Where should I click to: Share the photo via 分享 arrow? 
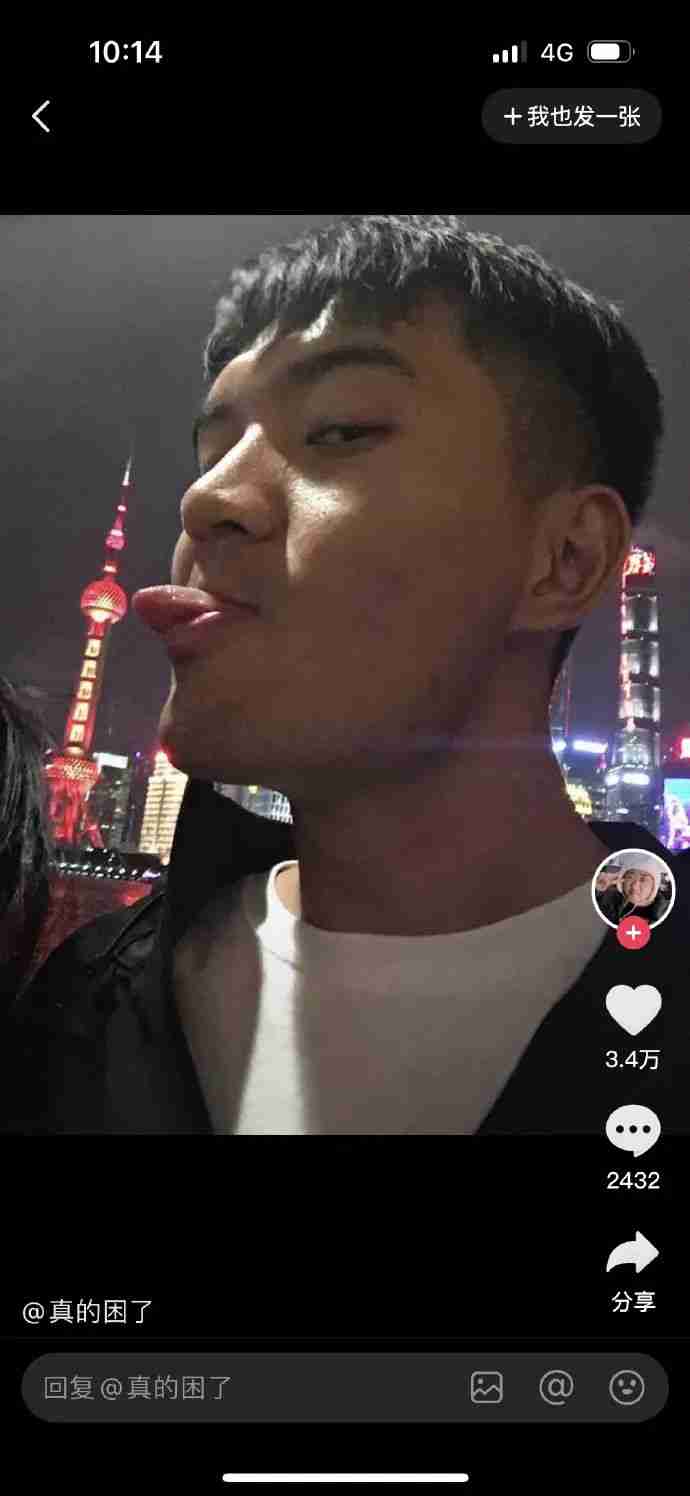tap(633, 1253)
